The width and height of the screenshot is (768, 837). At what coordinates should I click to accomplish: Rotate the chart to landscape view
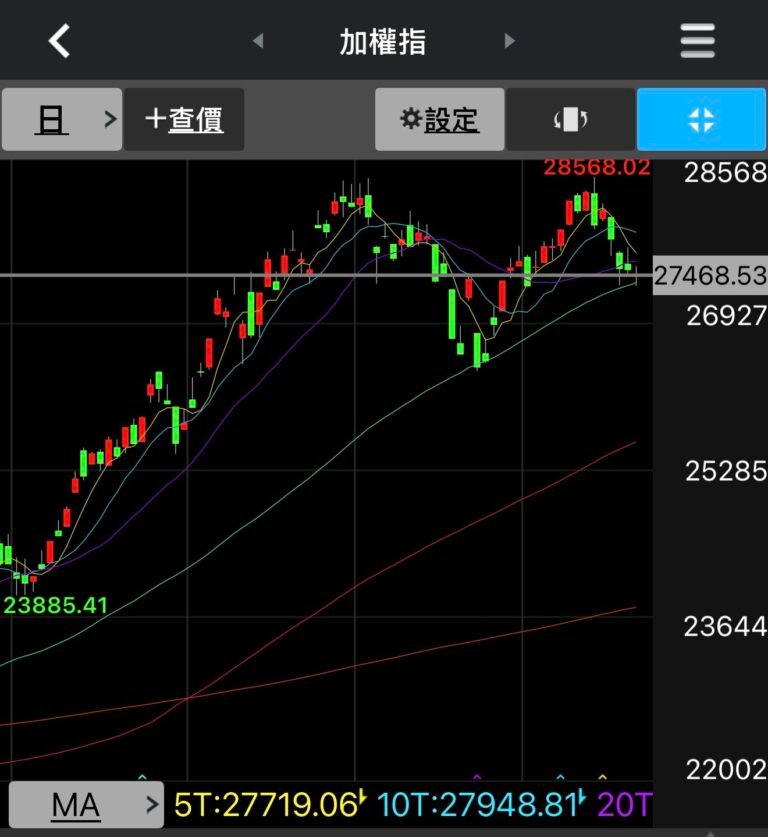click(x=570, y=120)
